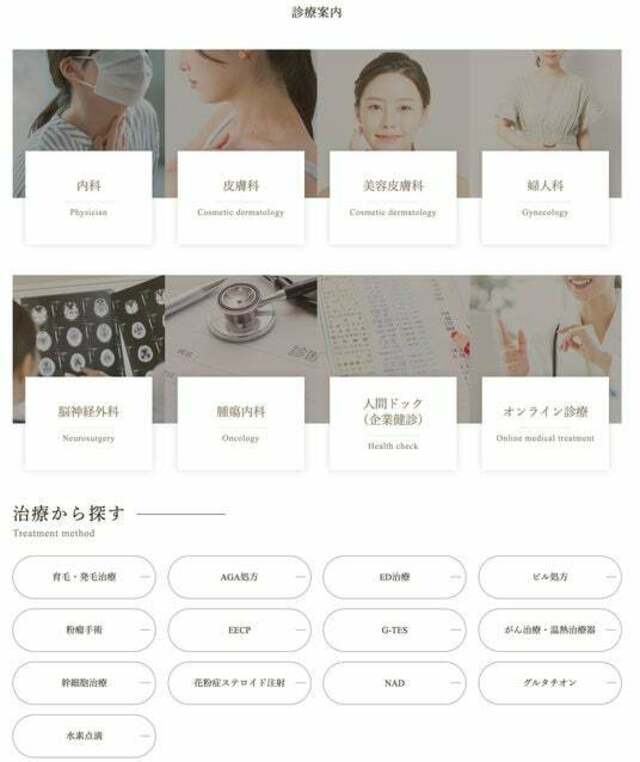This screenshot has height=762, width=640.
Task: Tap the 育毛・発毛治療 button
Action: click(x=84, y=577)
